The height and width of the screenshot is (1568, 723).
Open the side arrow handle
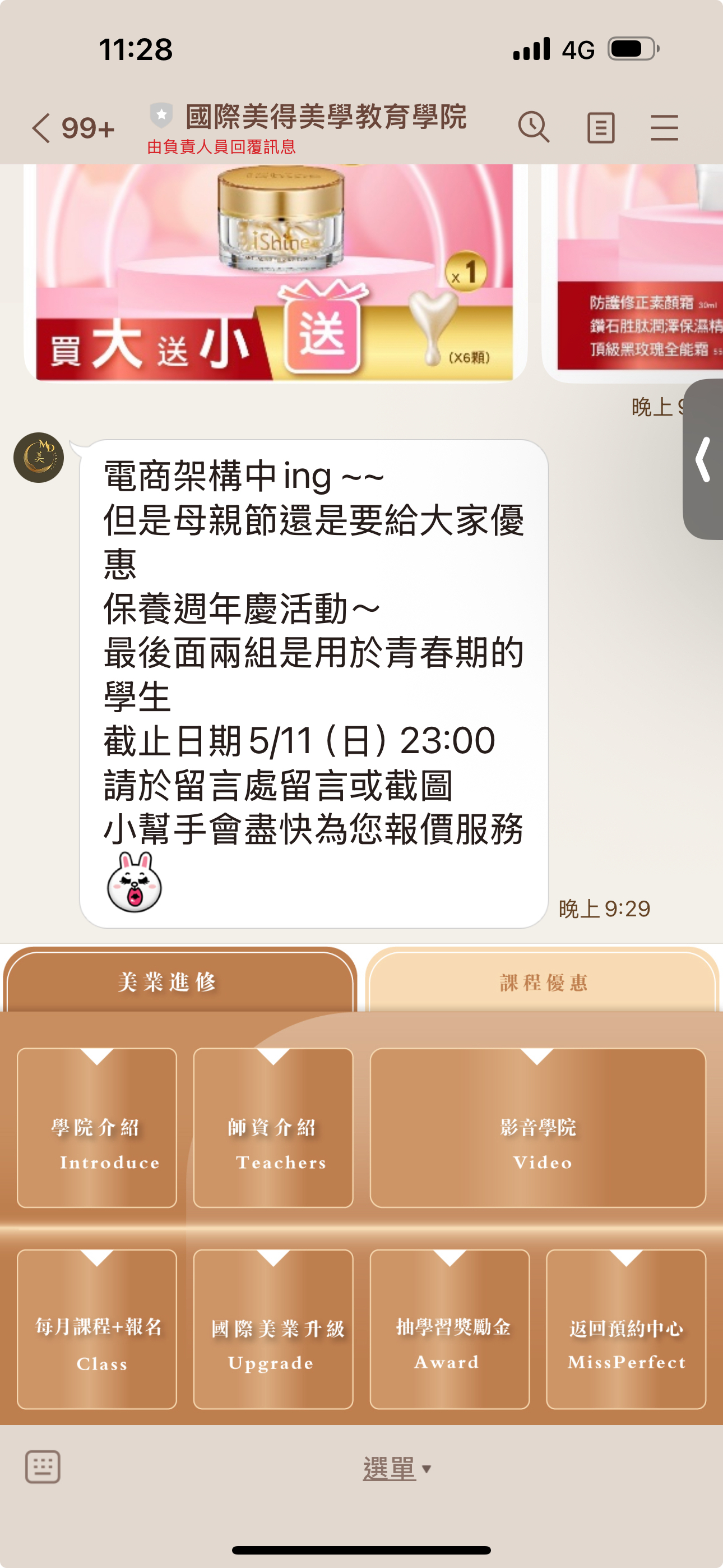tap(704, 459)
